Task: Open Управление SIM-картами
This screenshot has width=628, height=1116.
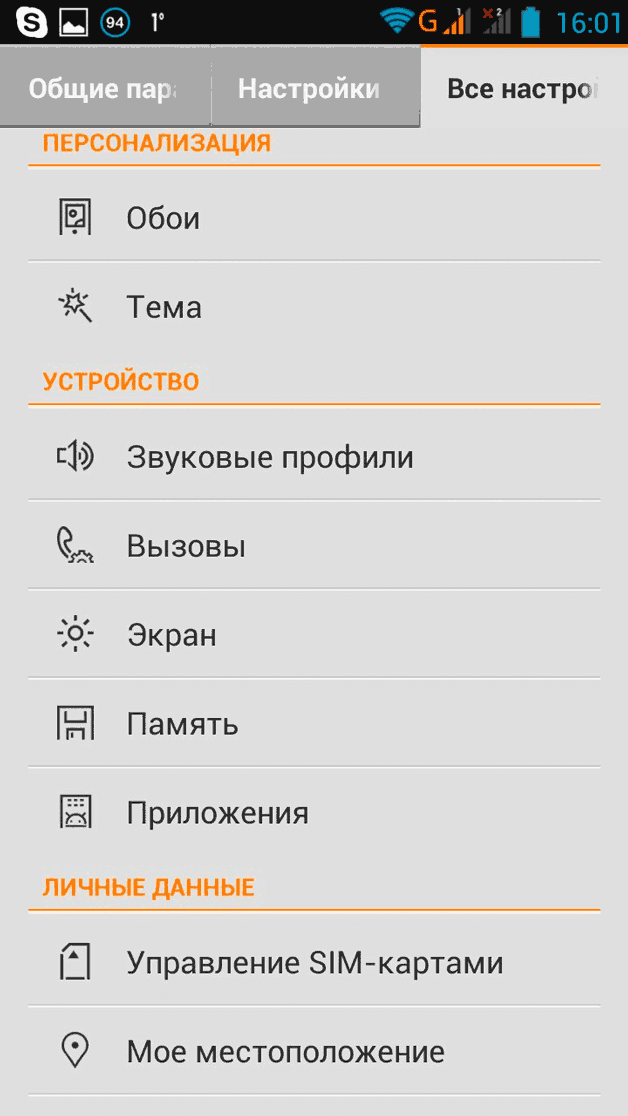Action: point(314,962)
